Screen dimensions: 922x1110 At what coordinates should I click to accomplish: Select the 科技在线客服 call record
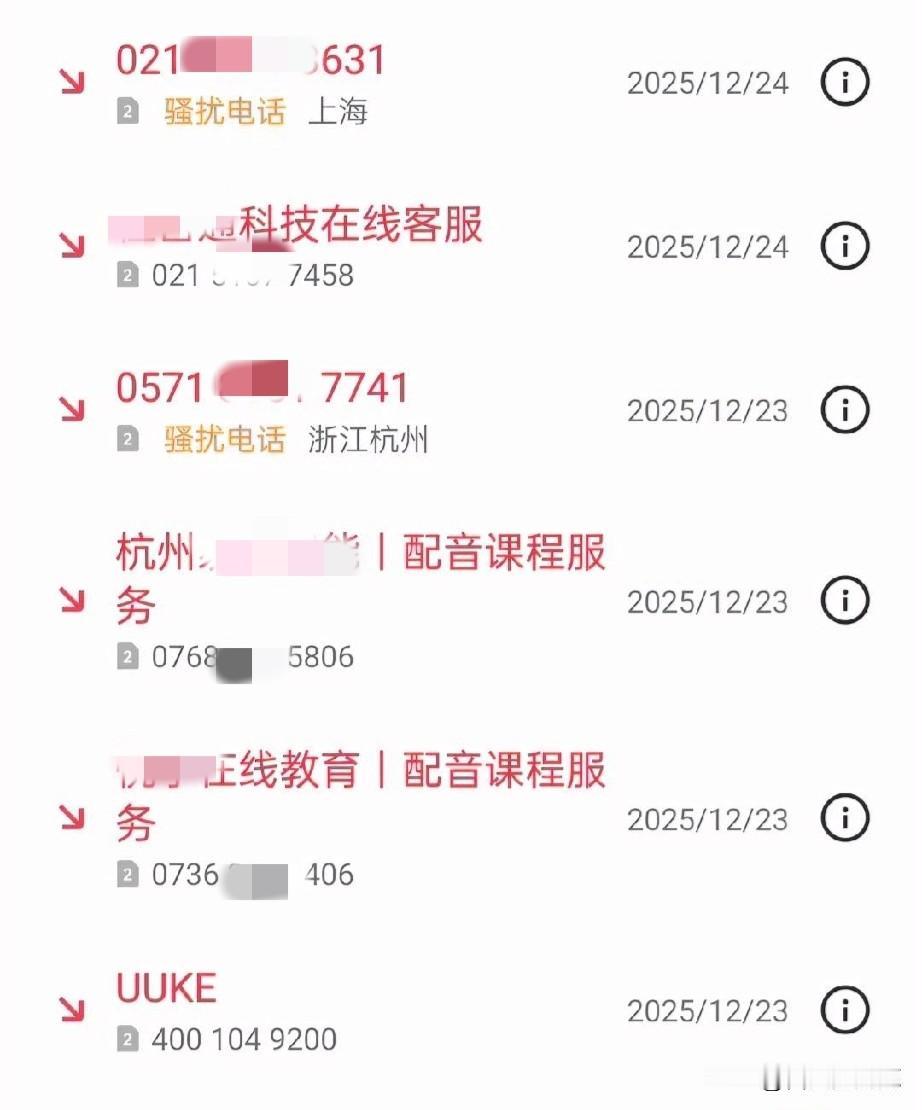295,225
